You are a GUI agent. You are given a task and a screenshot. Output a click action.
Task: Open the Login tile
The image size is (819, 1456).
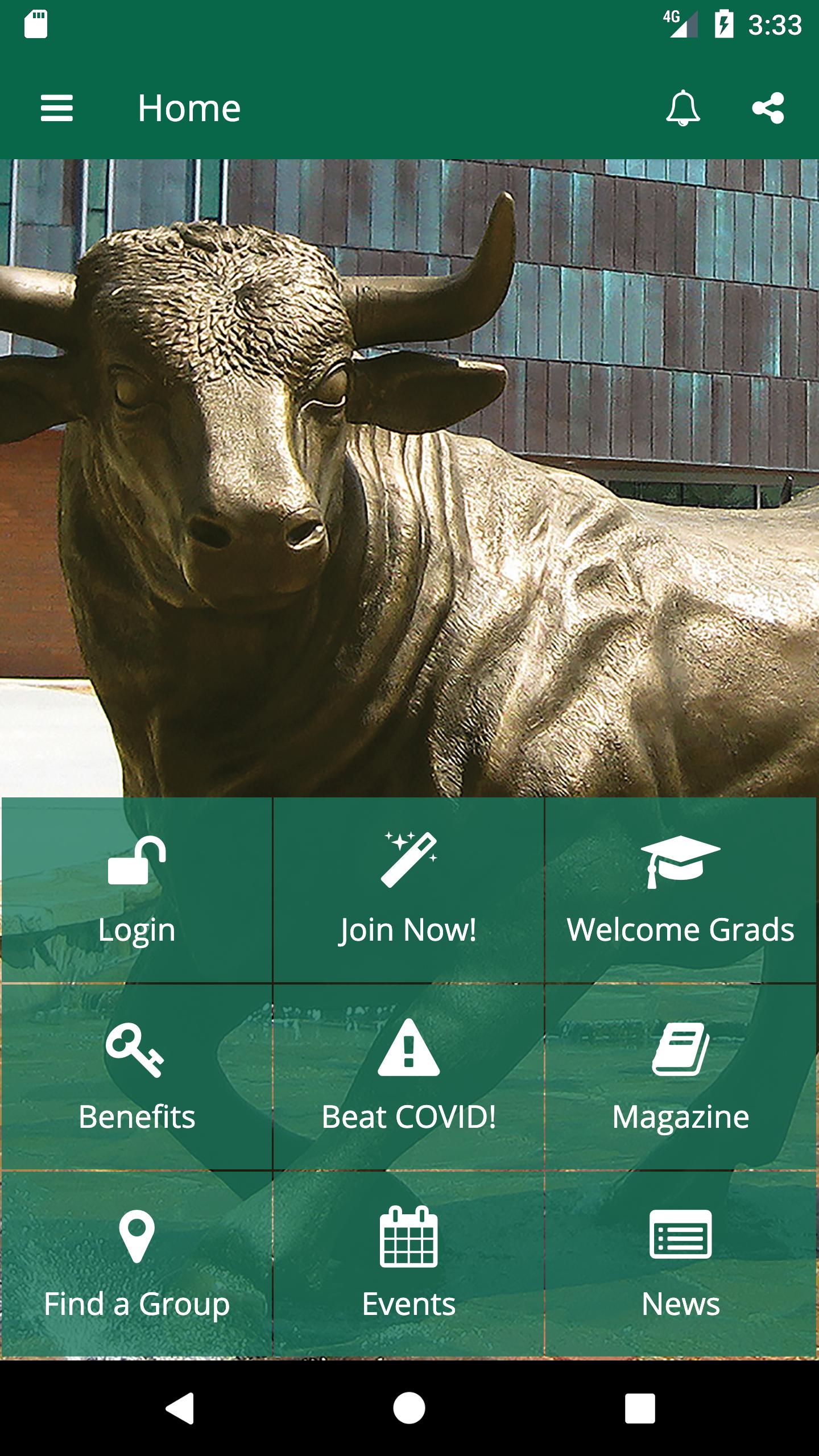click(136, 890)
